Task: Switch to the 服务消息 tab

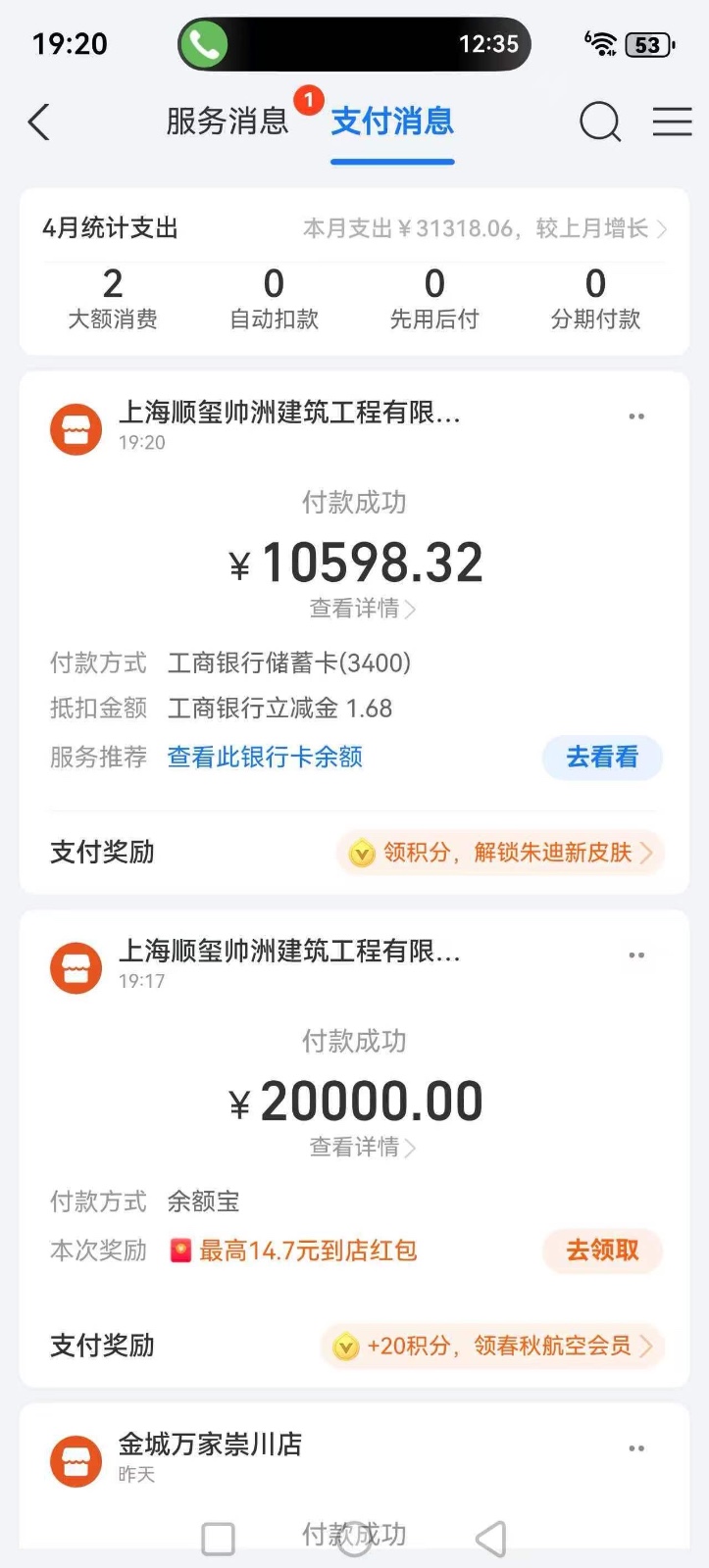Action: [x=228, y=122]
